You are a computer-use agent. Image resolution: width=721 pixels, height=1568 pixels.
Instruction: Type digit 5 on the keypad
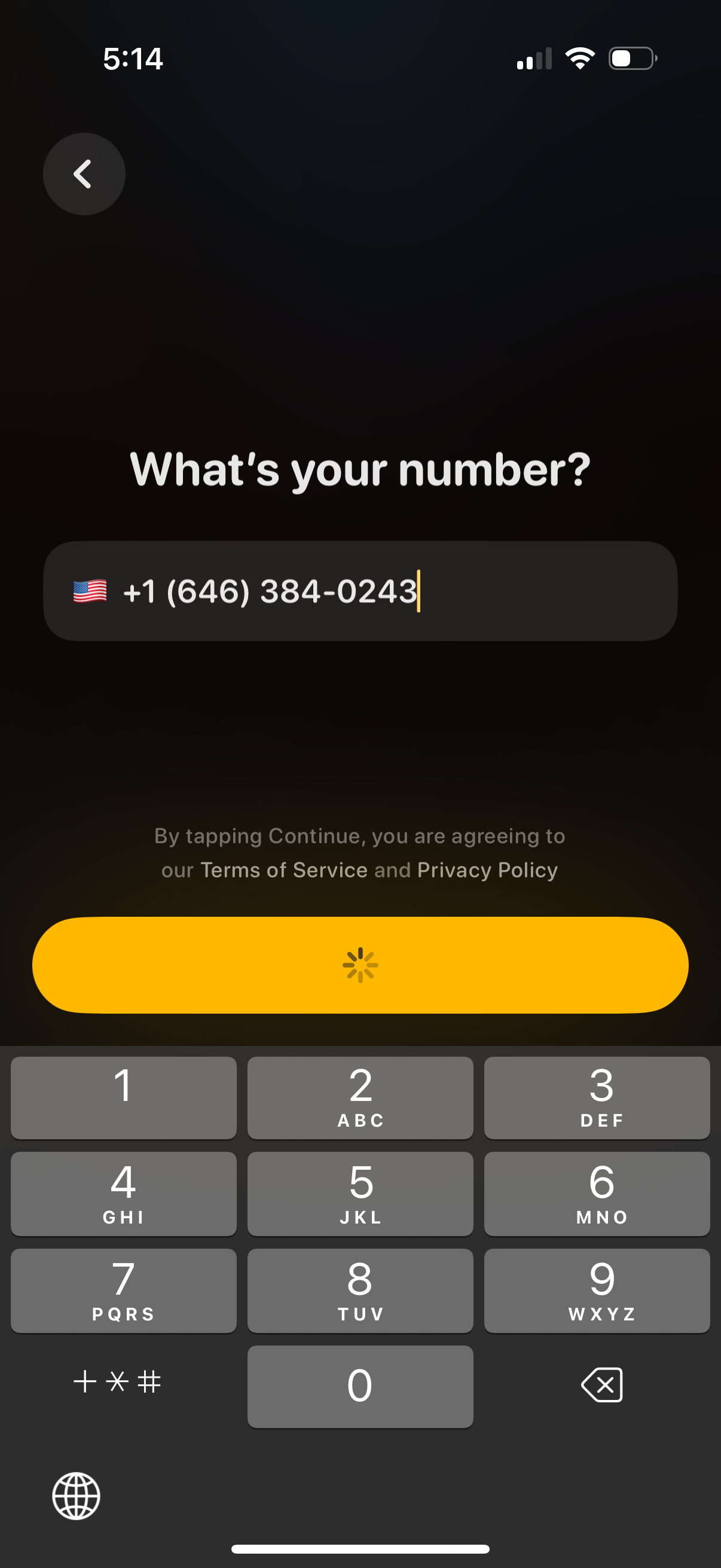click(x=360, y=1193)
